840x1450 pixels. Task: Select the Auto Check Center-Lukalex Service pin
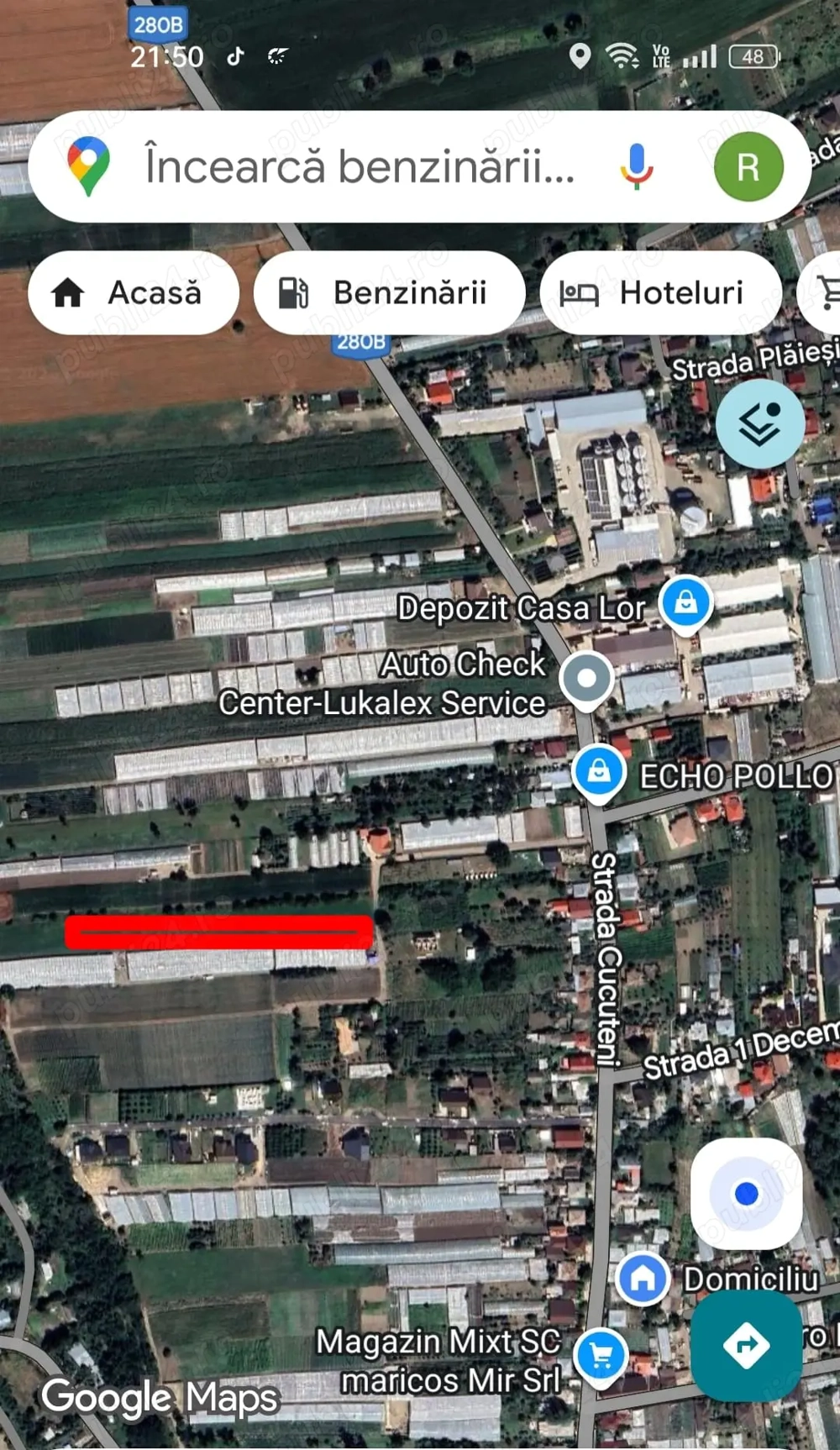coord(586,678)
